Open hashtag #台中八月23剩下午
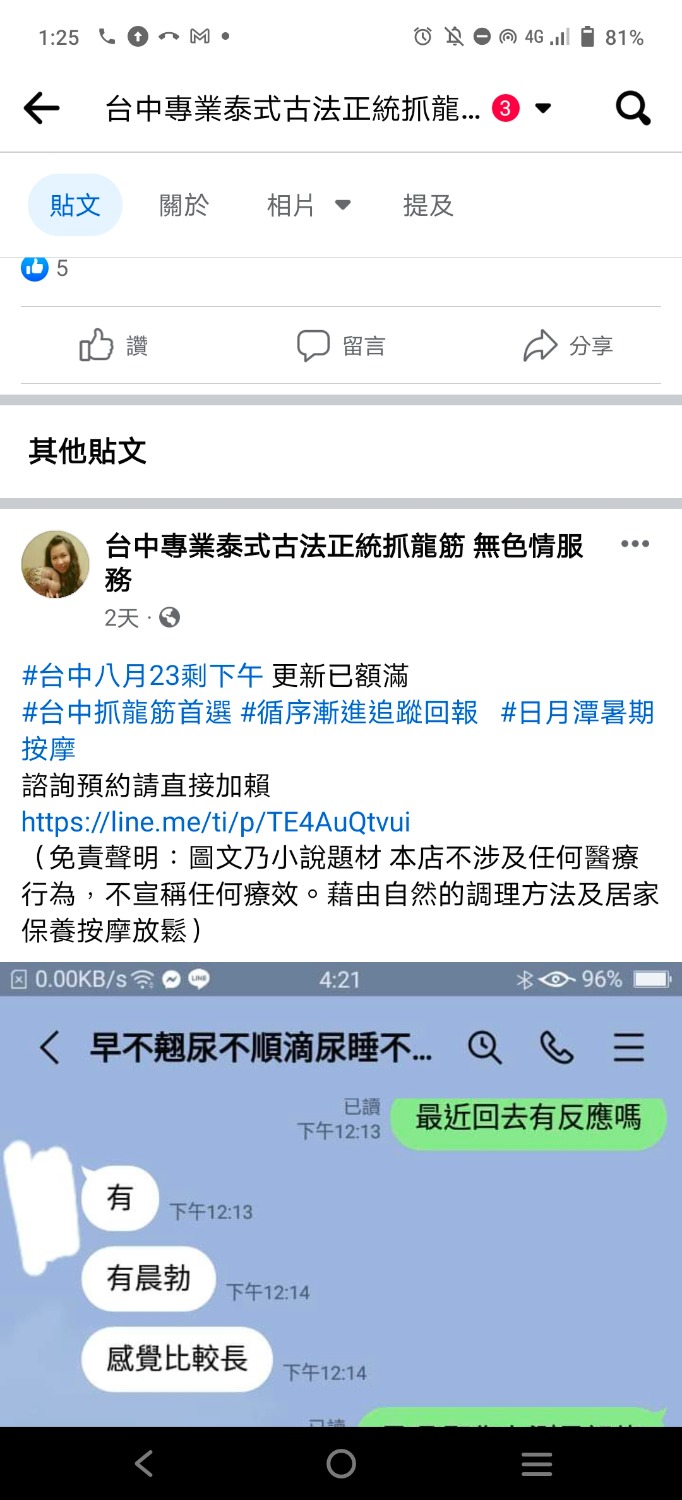 pos(141,677)
